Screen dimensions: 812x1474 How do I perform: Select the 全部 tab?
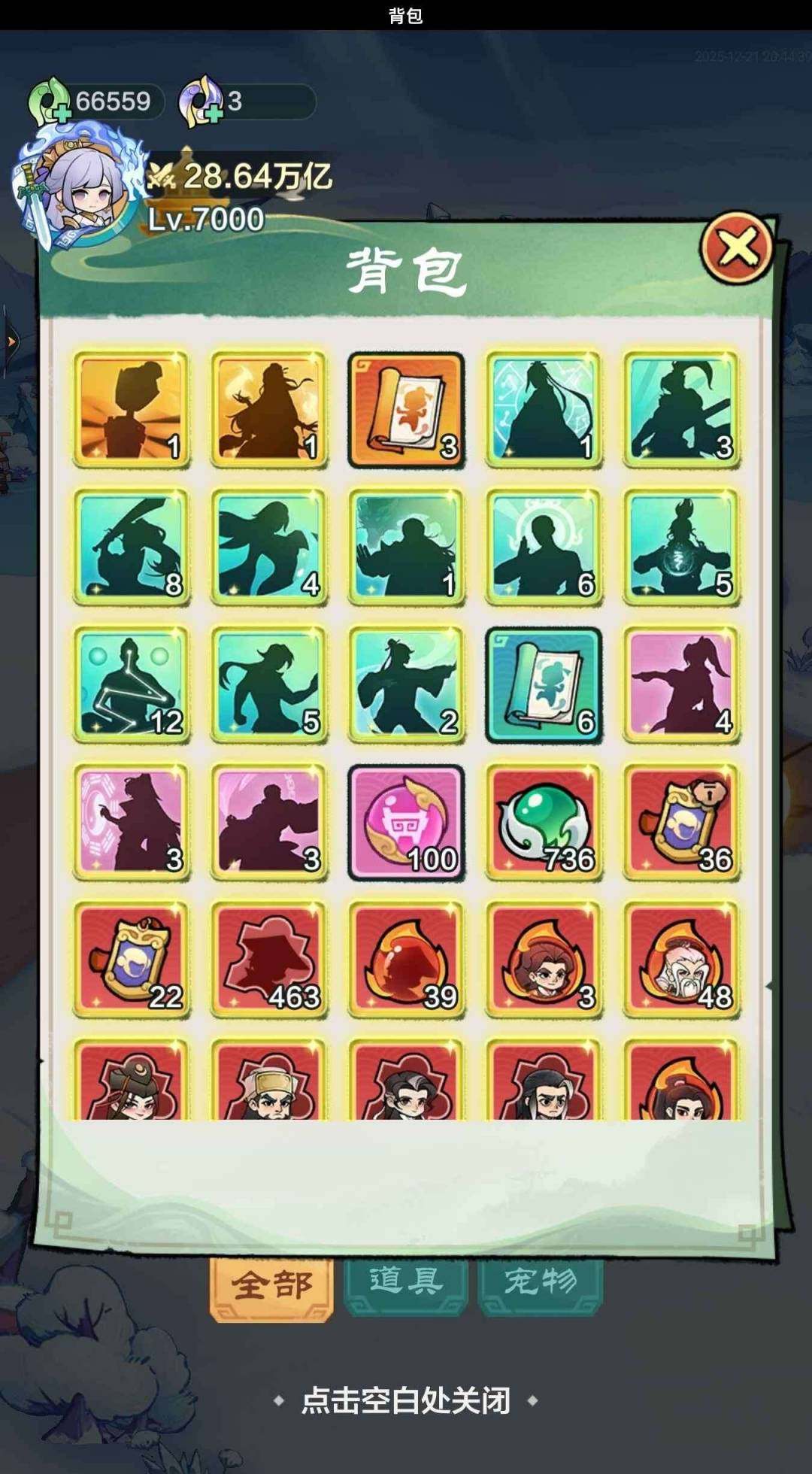click(271, 1284)
